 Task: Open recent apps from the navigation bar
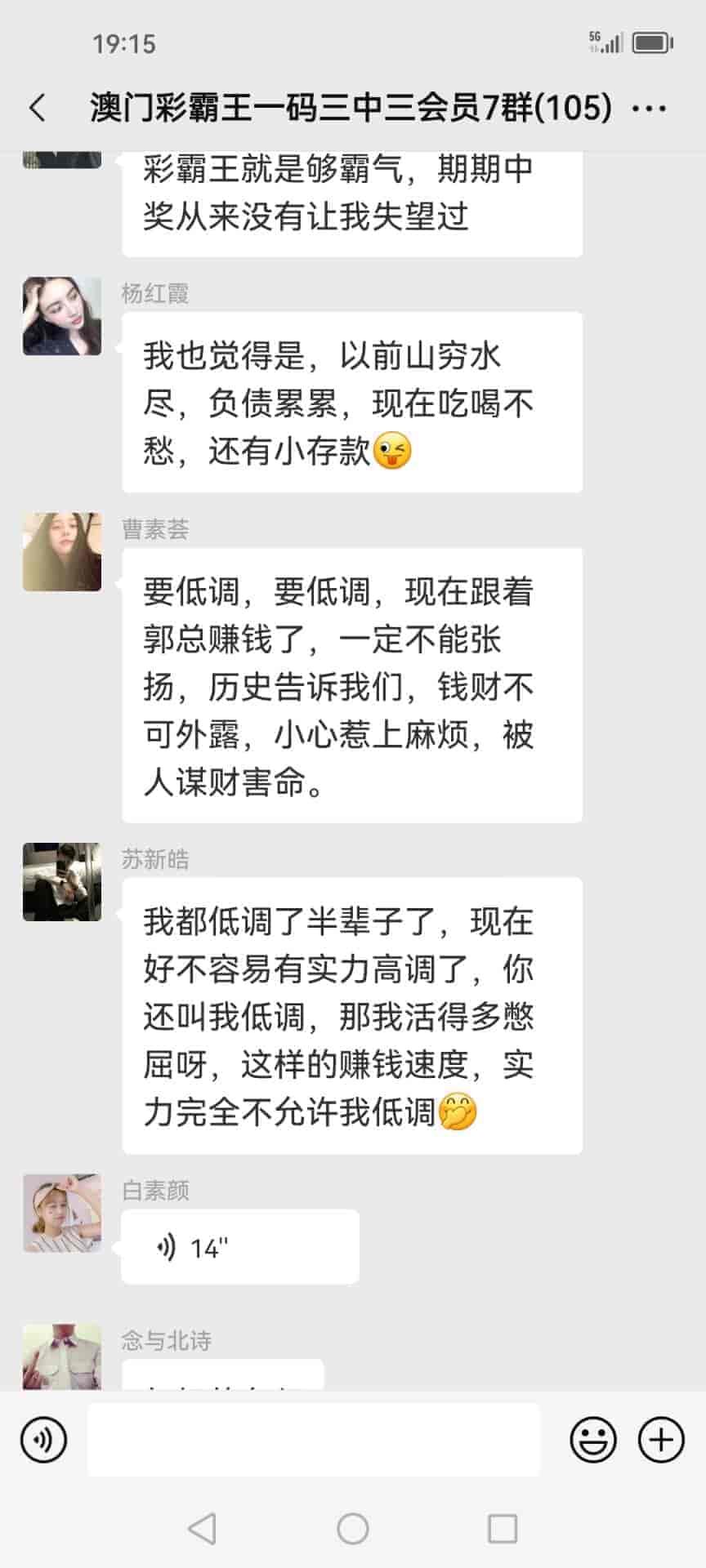pos(502,1529)
